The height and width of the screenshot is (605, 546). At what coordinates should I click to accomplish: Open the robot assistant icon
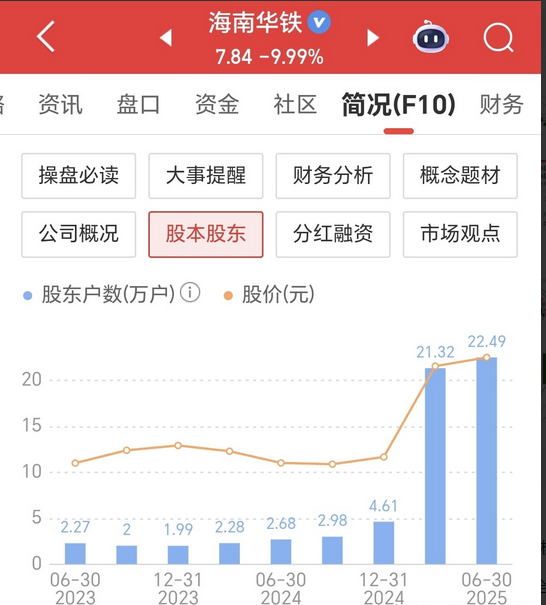click(x=431, y=37)
